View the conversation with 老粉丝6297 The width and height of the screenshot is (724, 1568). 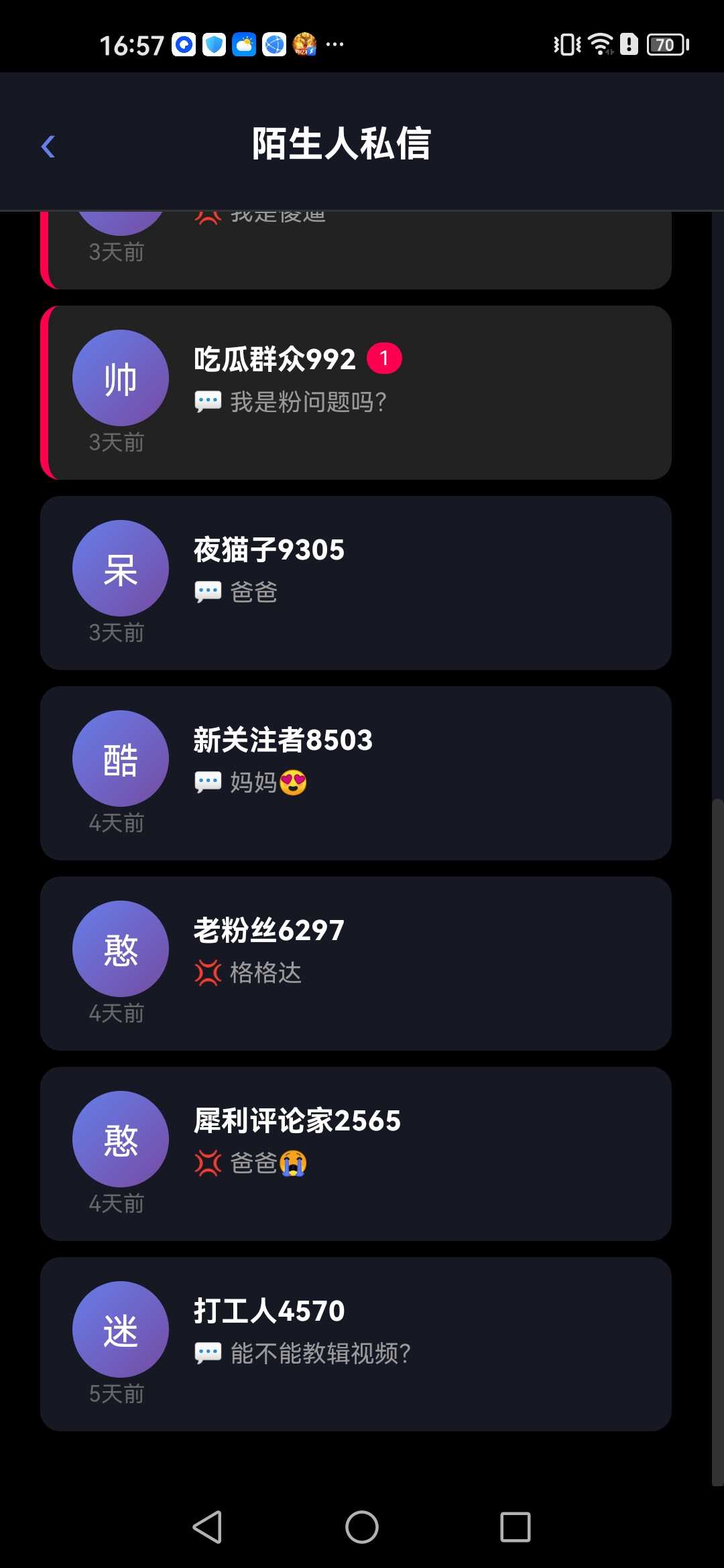point(355,964)
